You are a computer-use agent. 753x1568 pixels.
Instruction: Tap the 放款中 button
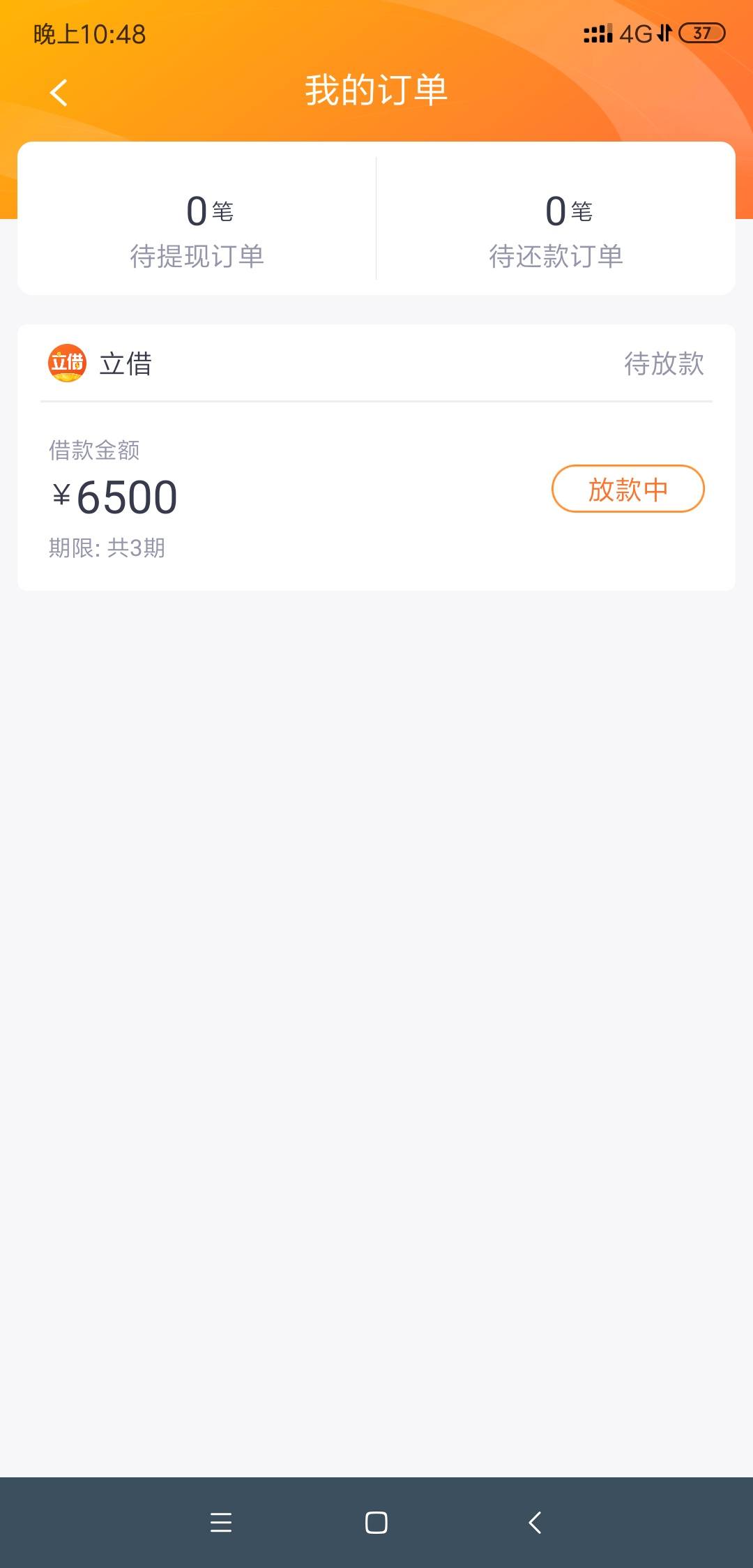[x=627, y=489]
